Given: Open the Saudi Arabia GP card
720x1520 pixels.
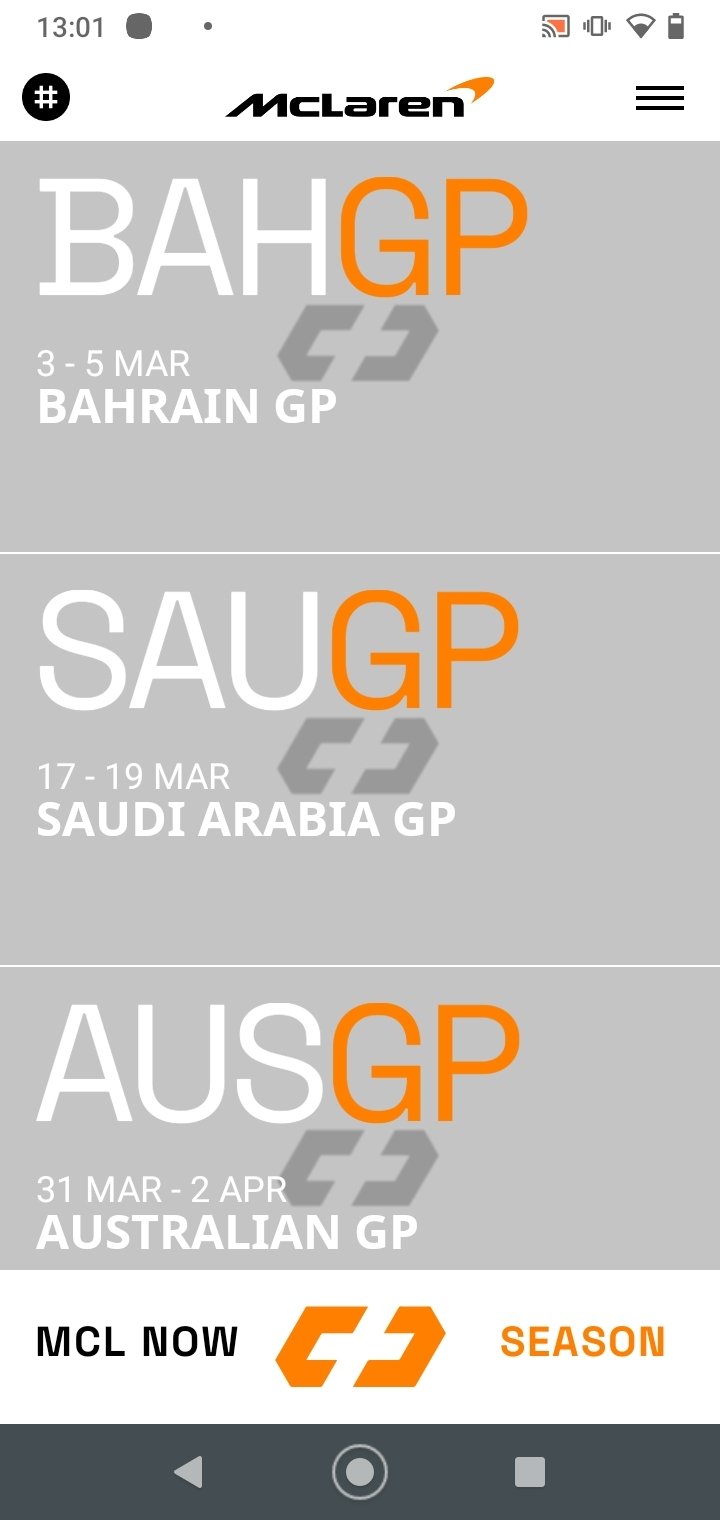Looking at the screenshot, I should pos(360,760).
